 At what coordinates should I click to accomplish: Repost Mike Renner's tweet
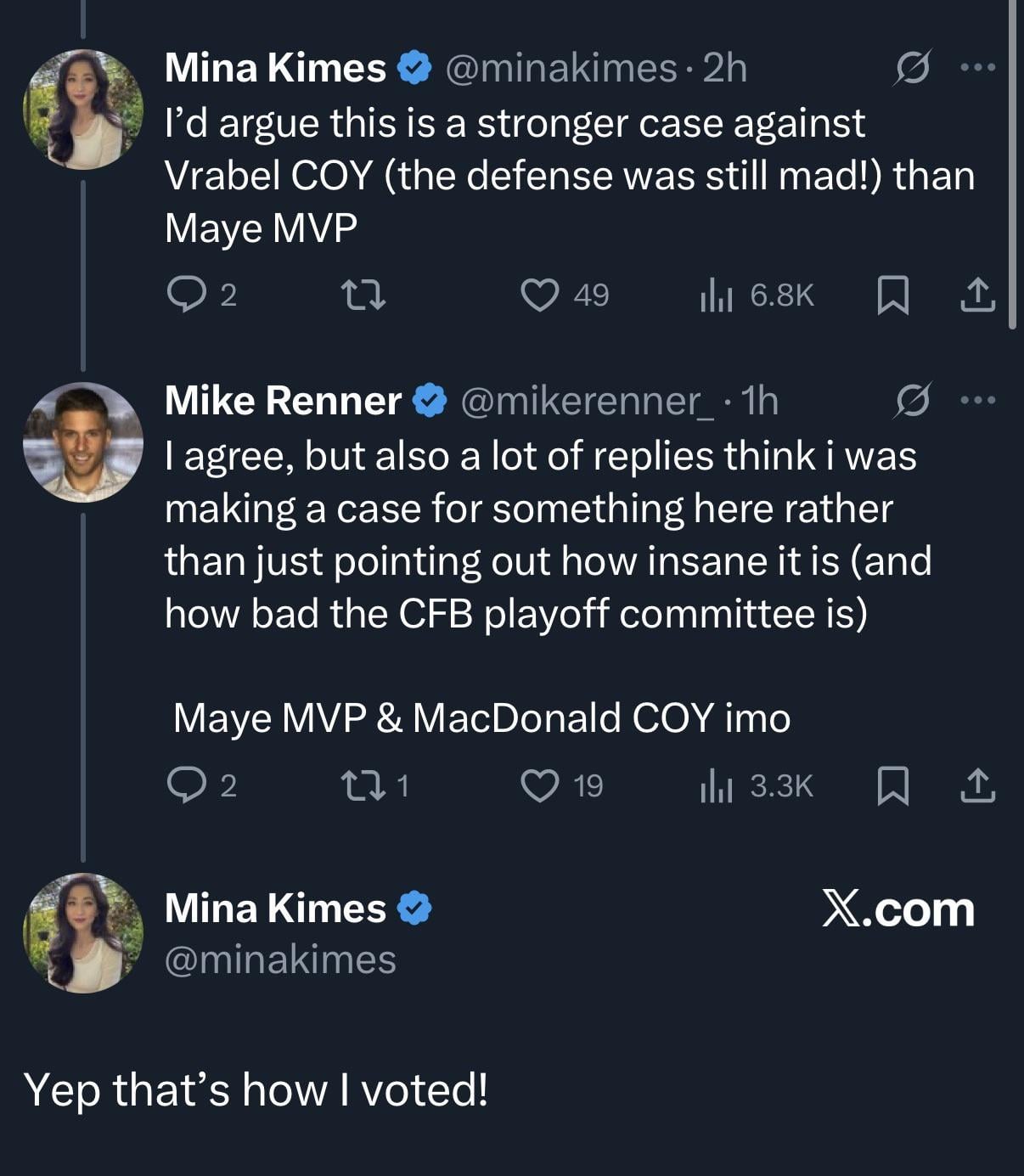363,785
